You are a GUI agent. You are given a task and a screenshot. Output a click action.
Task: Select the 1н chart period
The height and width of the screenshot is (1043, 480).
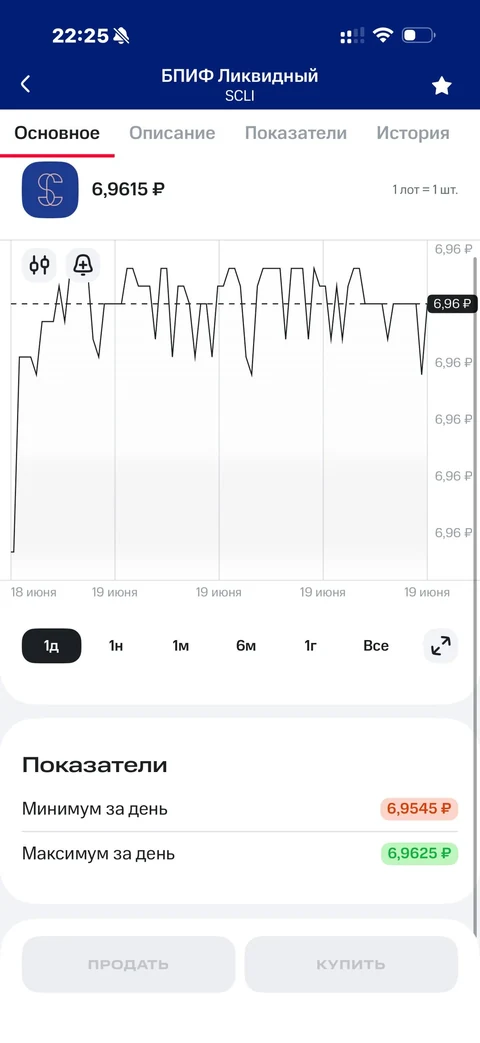tap(116, 646)
